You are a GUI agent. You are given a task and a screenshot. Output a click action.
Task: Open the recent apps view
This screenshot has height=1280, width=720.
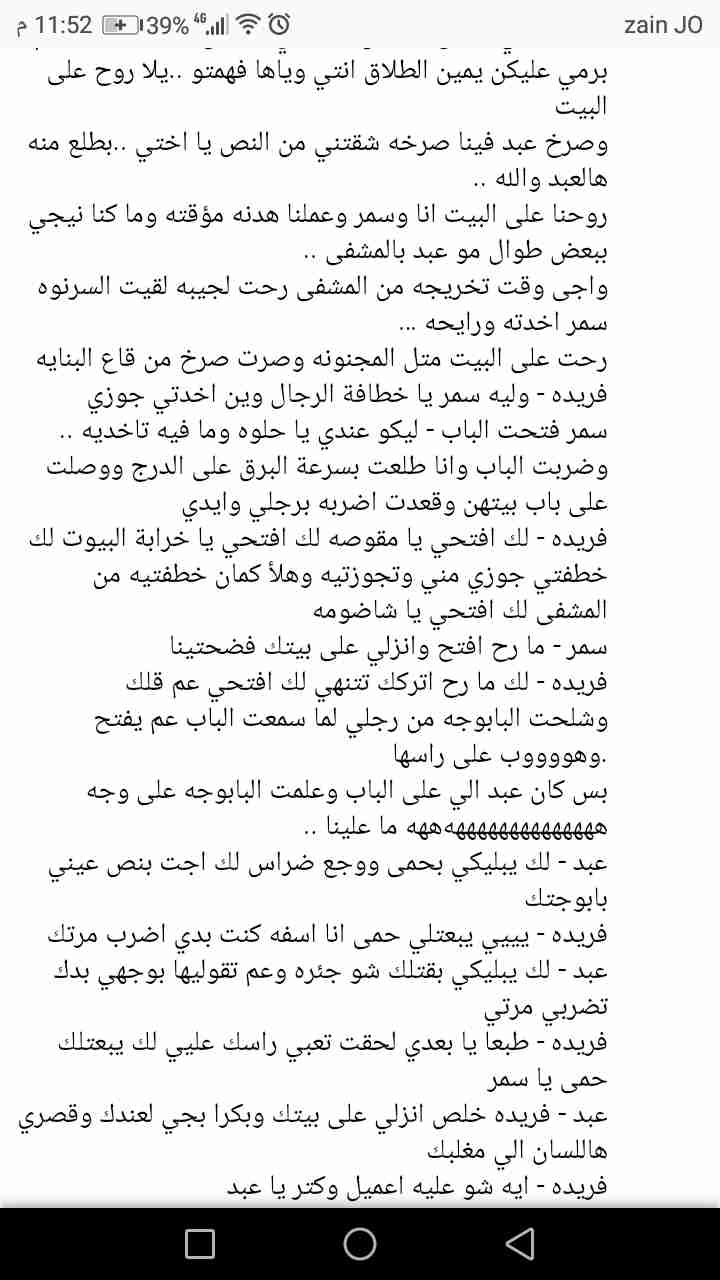tap(200, 1243)
